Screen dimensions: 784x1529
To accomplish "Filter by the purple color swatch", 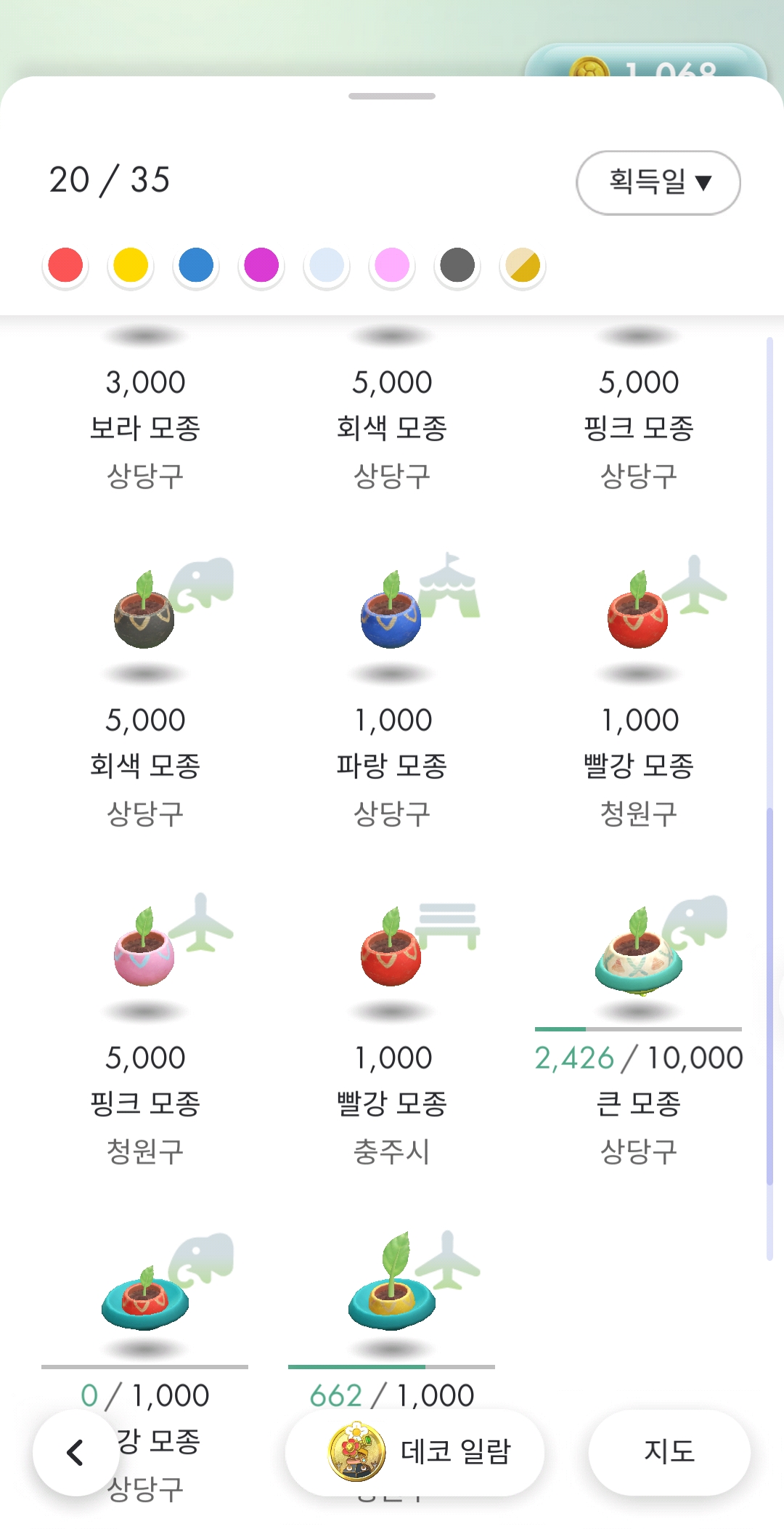I will coord(261,265).
